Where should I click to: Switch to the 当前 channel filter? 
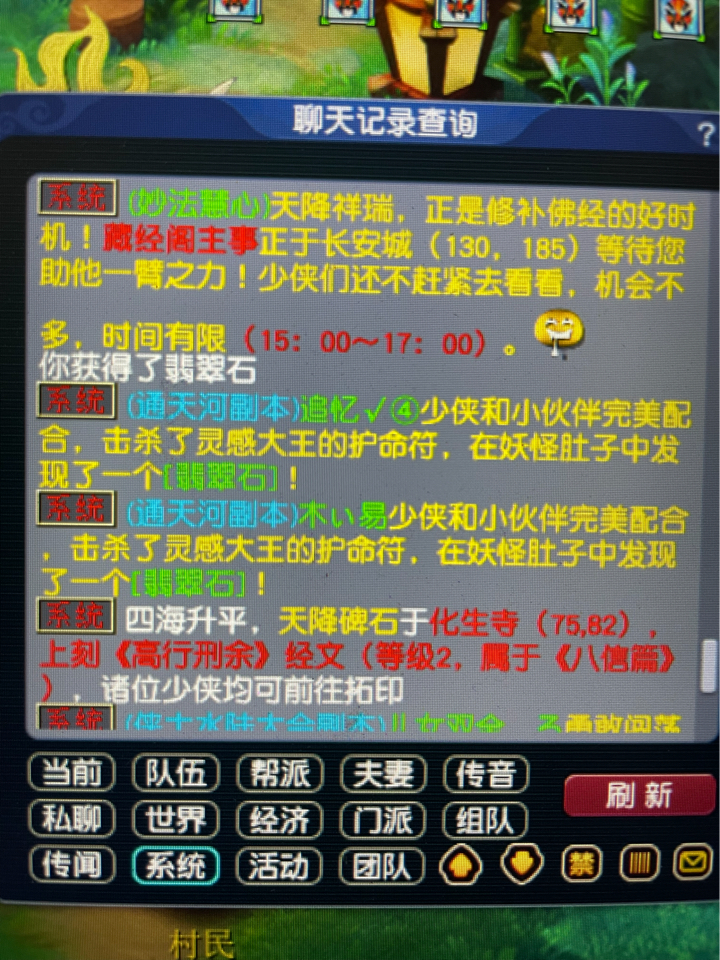(x=72, y=774)
